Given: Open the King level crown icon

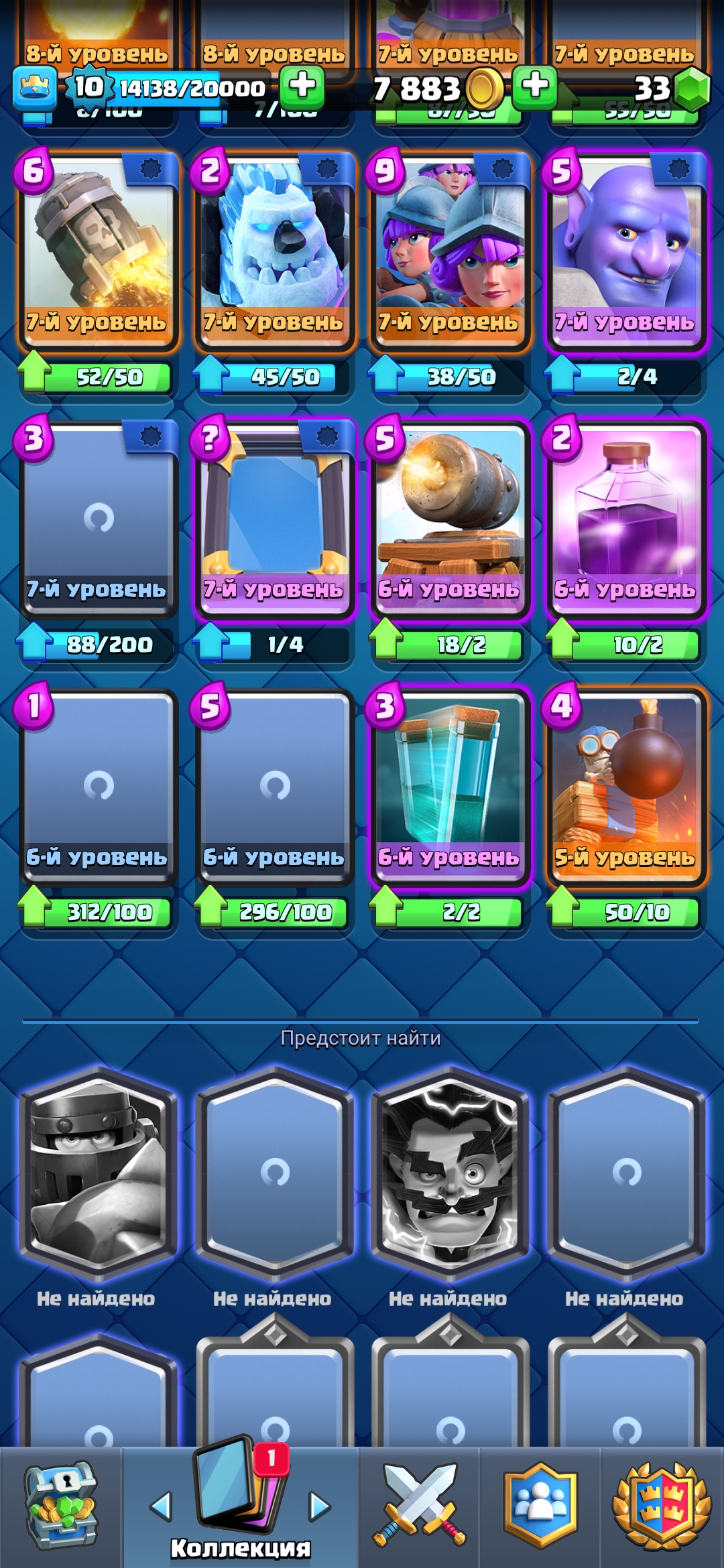Looking at the screenshot, I should coord(34,88).
